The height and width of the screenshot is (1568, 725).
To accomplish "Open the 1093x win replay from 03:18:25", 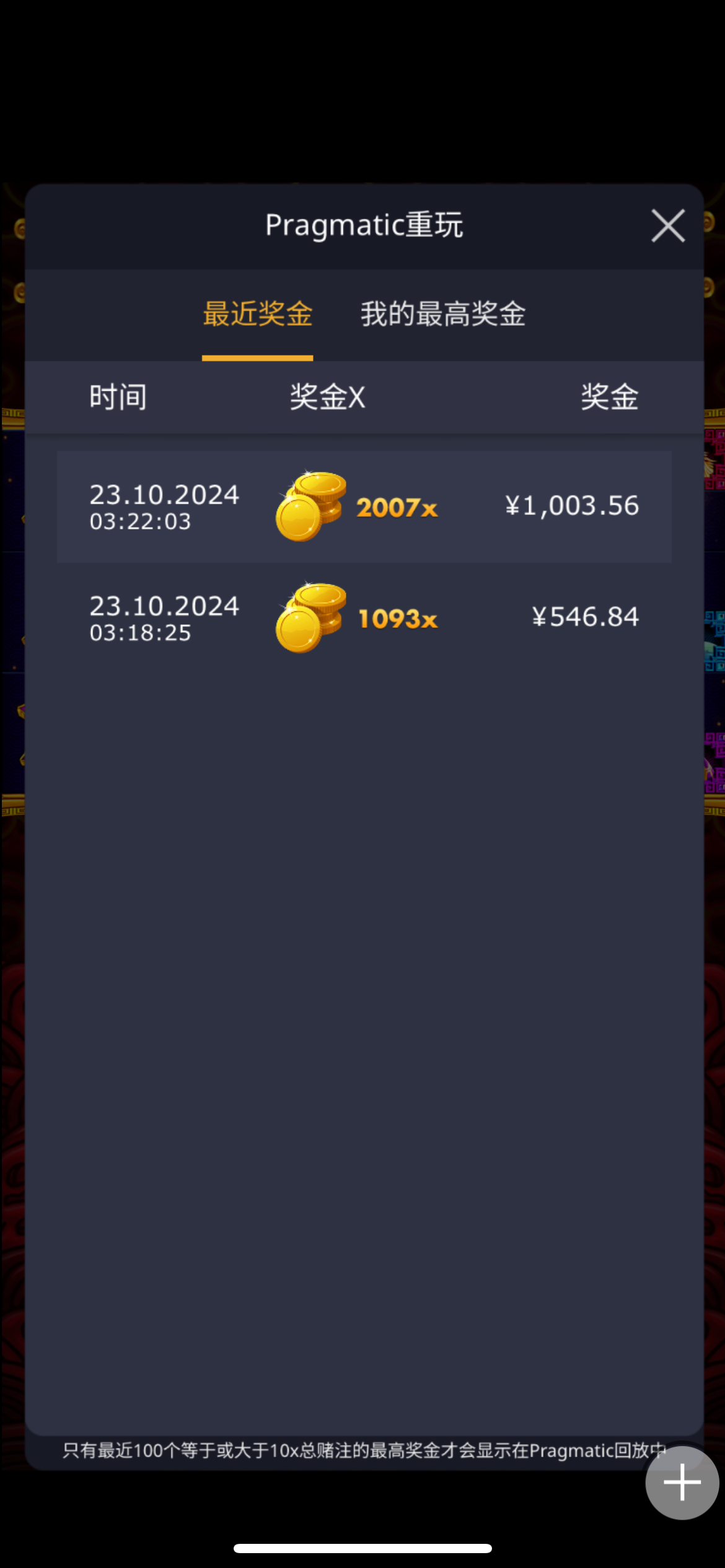I will pyautogui.click(x=364, y=618).
